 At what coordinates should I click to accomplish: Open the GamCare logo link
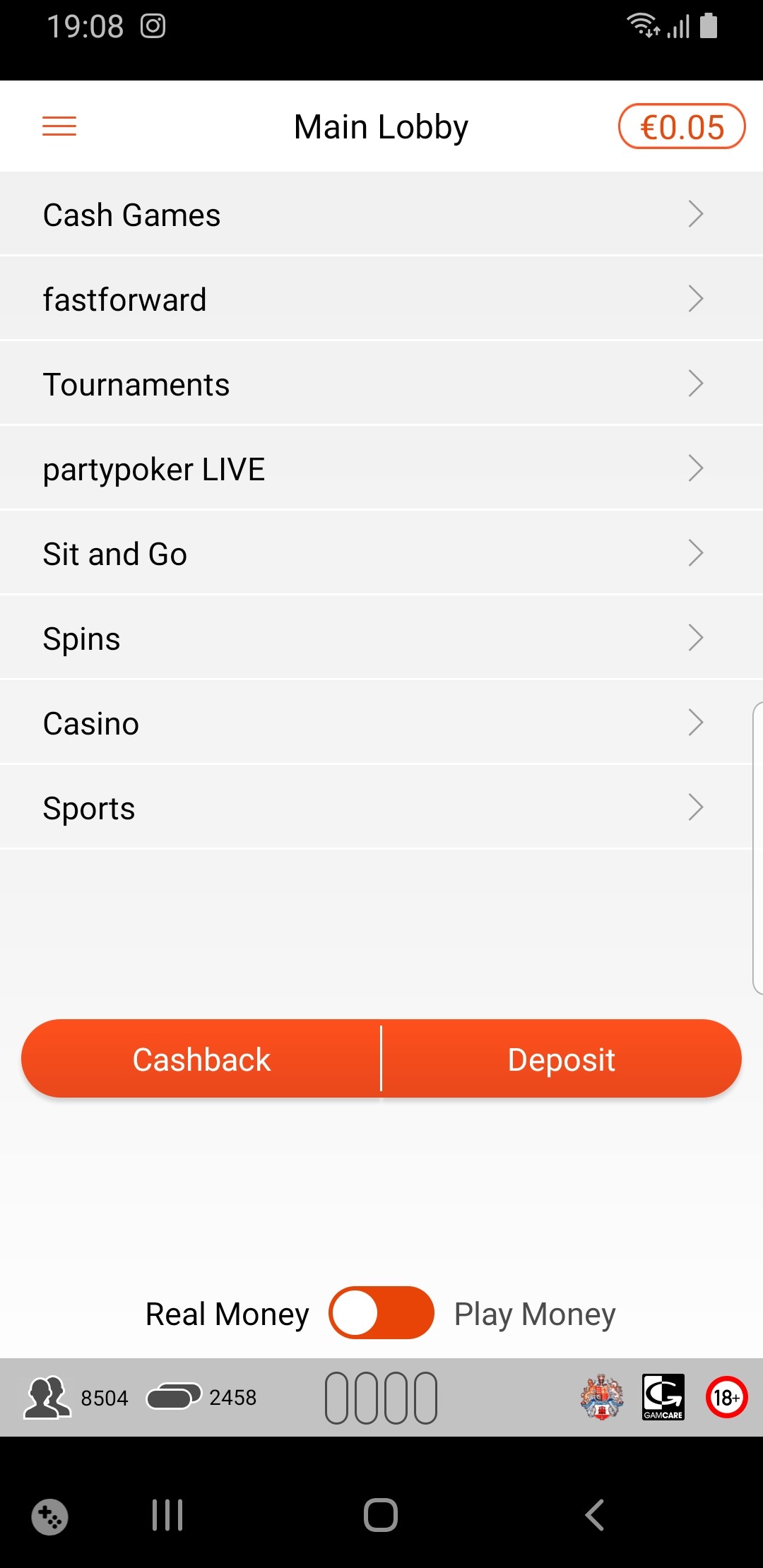click(x=663, y=1396)
